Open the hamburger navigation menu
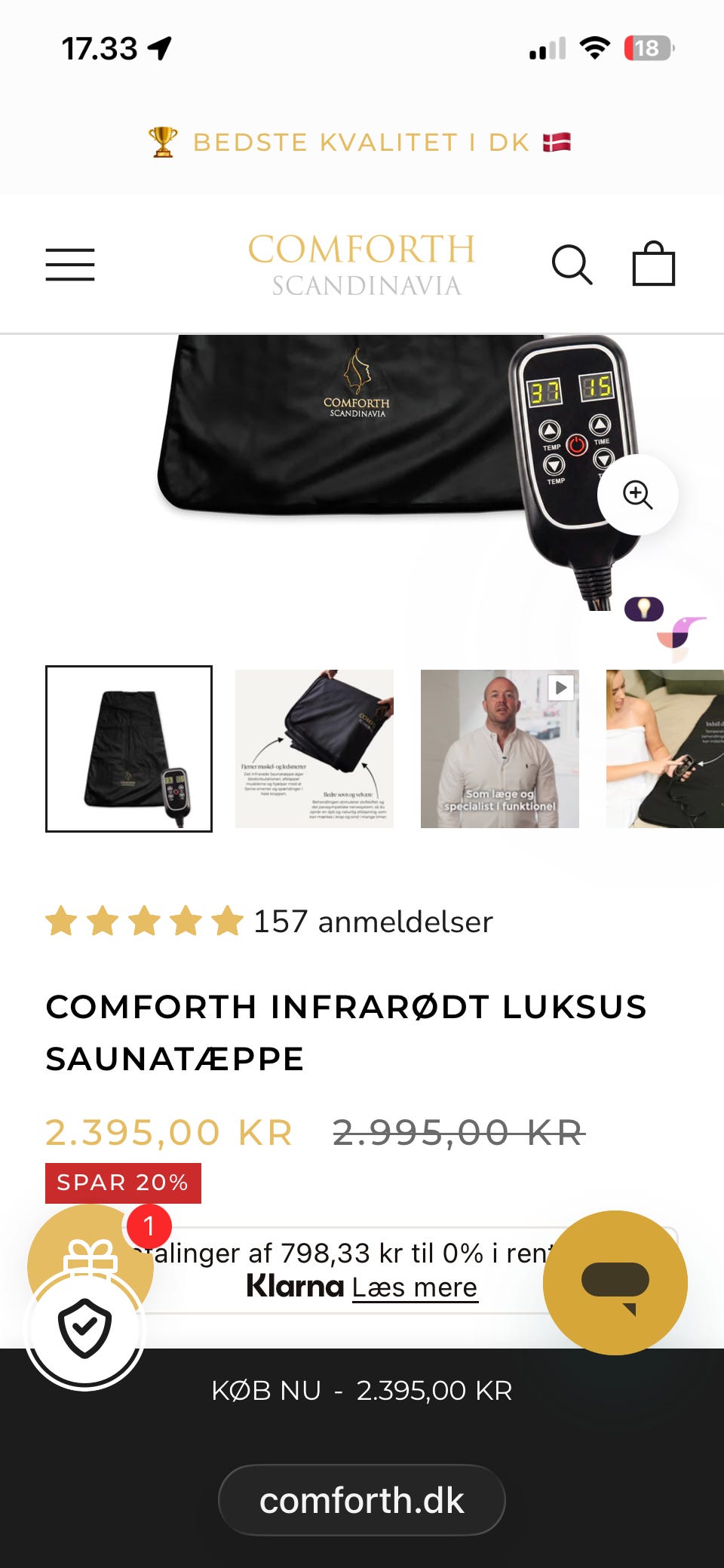724x1568 pixels. [70, 263]
